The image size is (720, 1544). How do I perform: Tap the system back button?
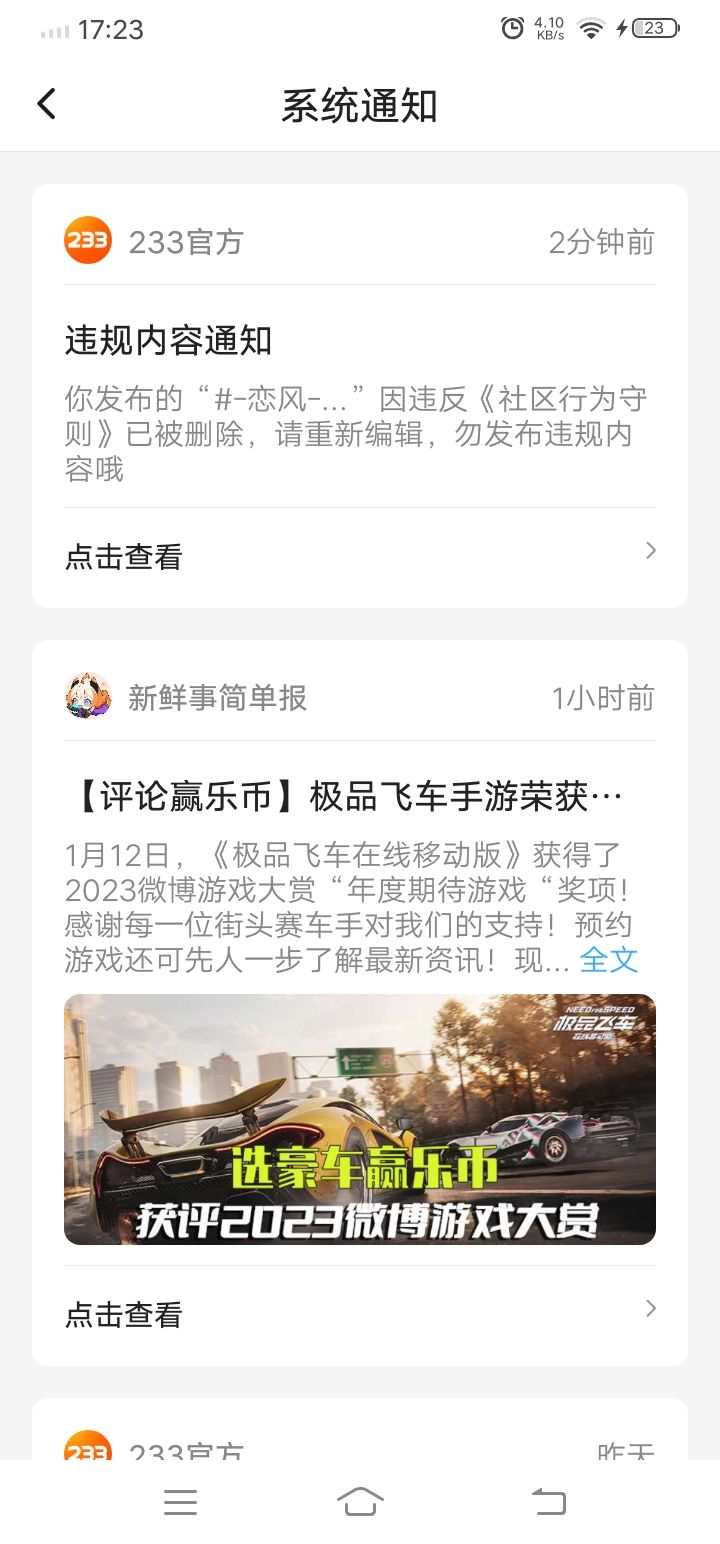point(548,1501)
